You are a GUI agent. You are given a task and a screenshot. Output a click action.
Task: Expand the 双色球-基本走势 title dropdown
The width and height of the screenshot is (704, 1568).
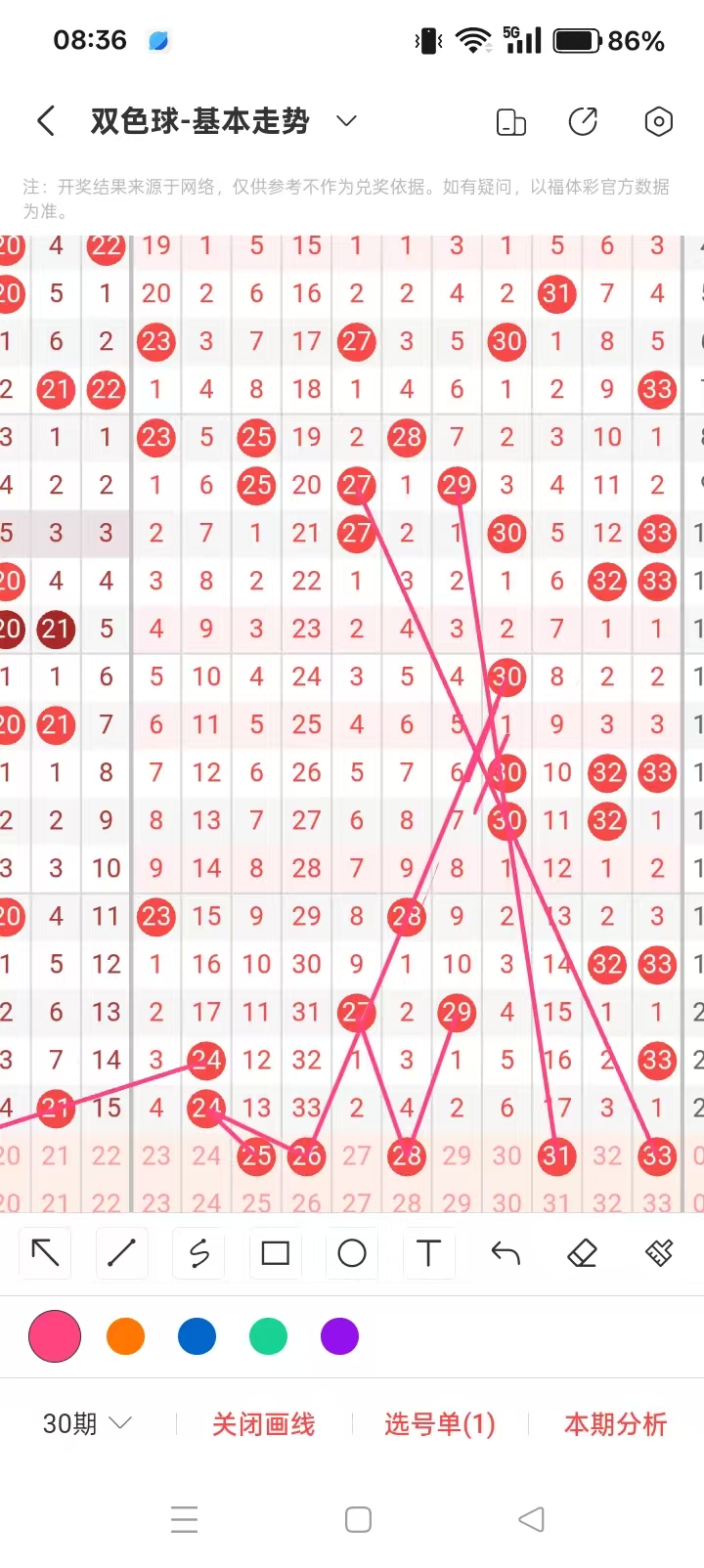[346, 121]
